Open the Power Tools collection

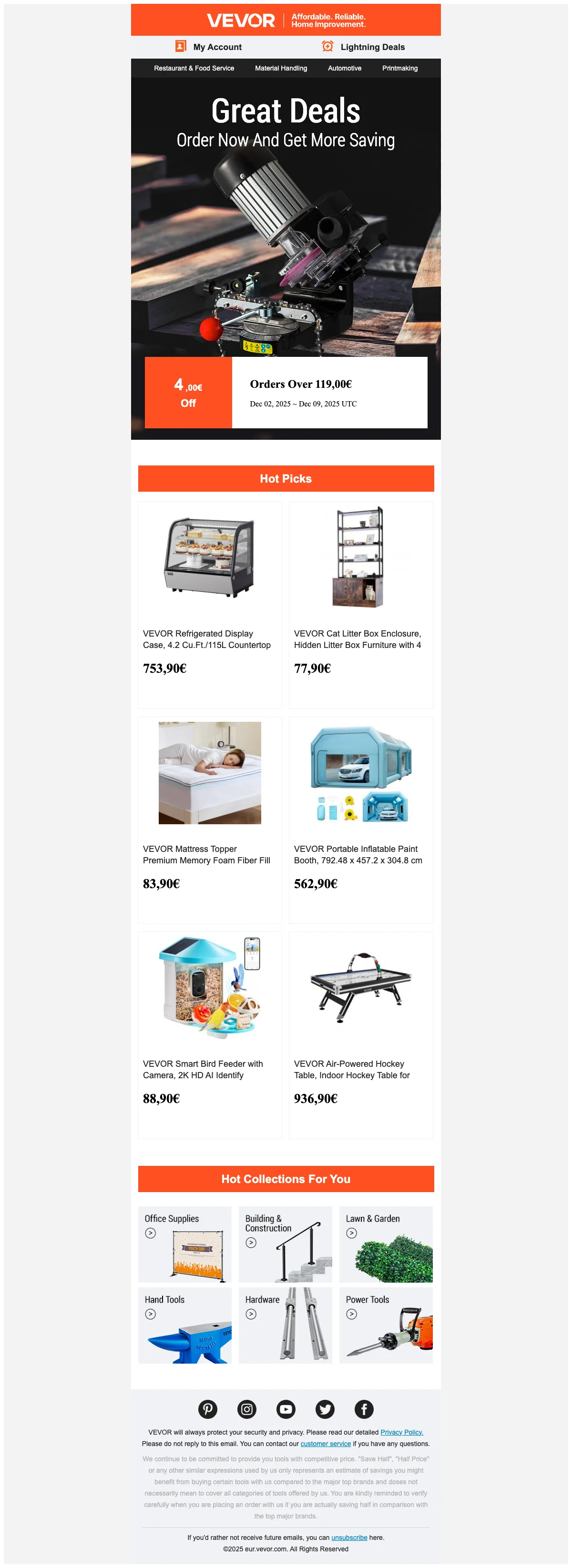(386, 1325)
